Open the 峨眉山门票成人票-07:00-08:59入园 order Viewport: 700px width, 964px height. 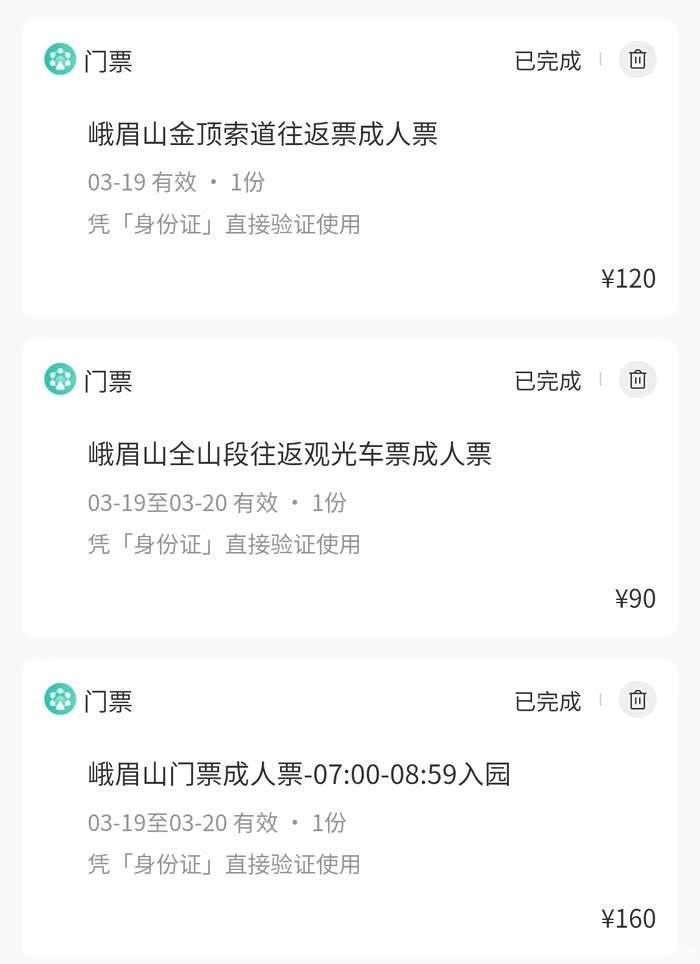299,774
